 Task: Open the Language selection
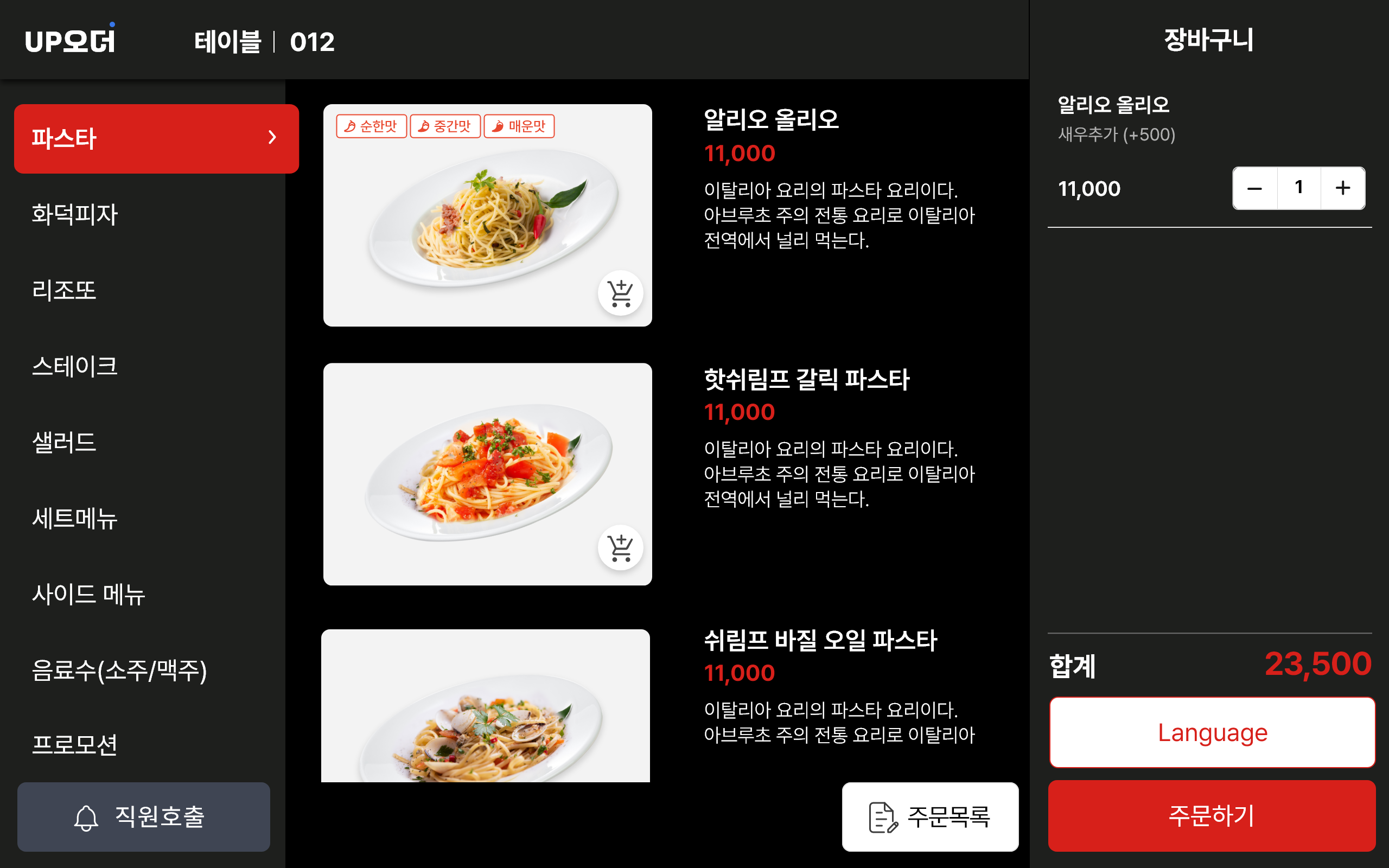(x=1212, y=732)
